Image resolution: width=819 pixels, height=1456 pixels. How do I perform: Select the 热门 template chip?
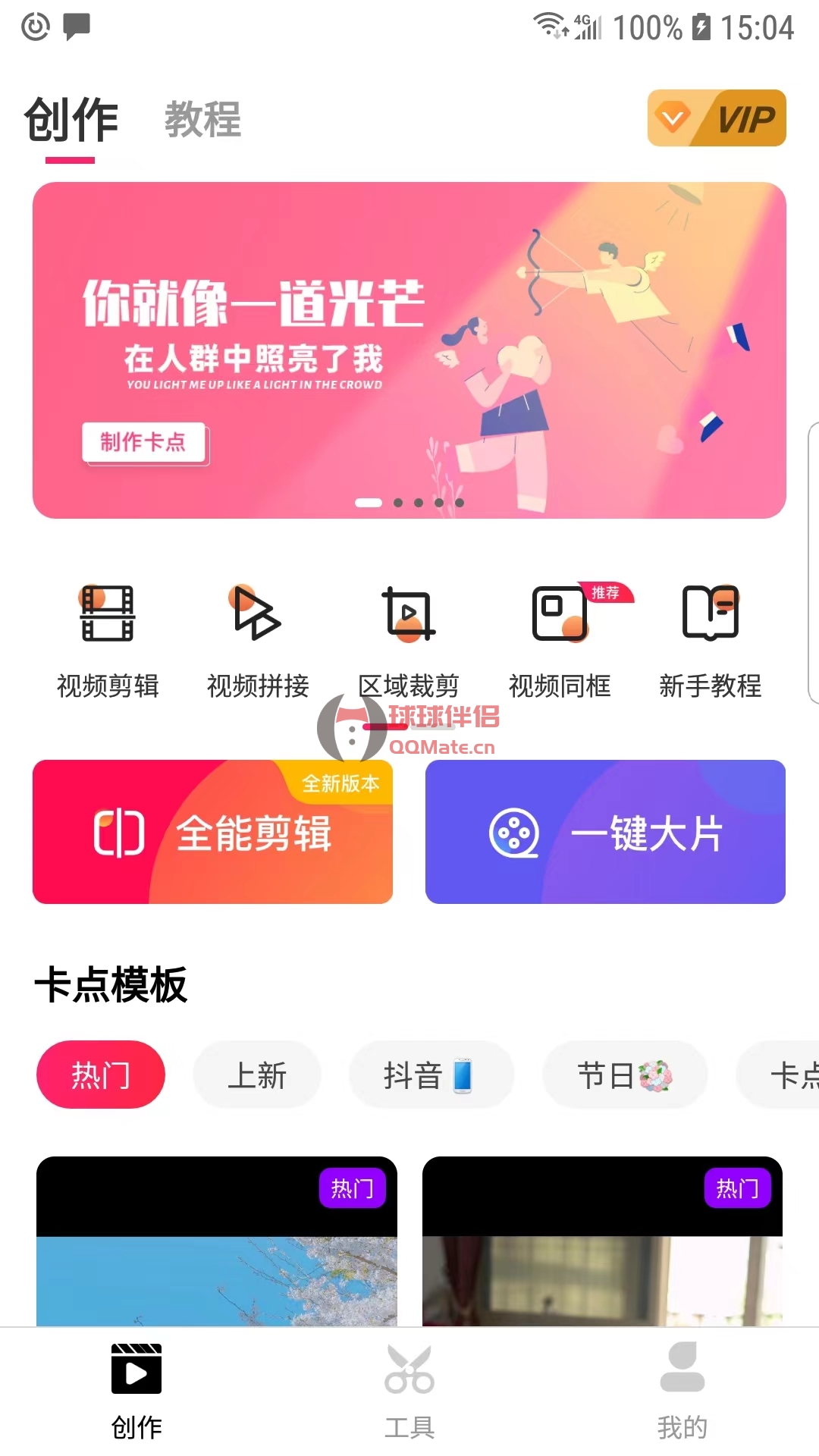(x=101, y=1075)
